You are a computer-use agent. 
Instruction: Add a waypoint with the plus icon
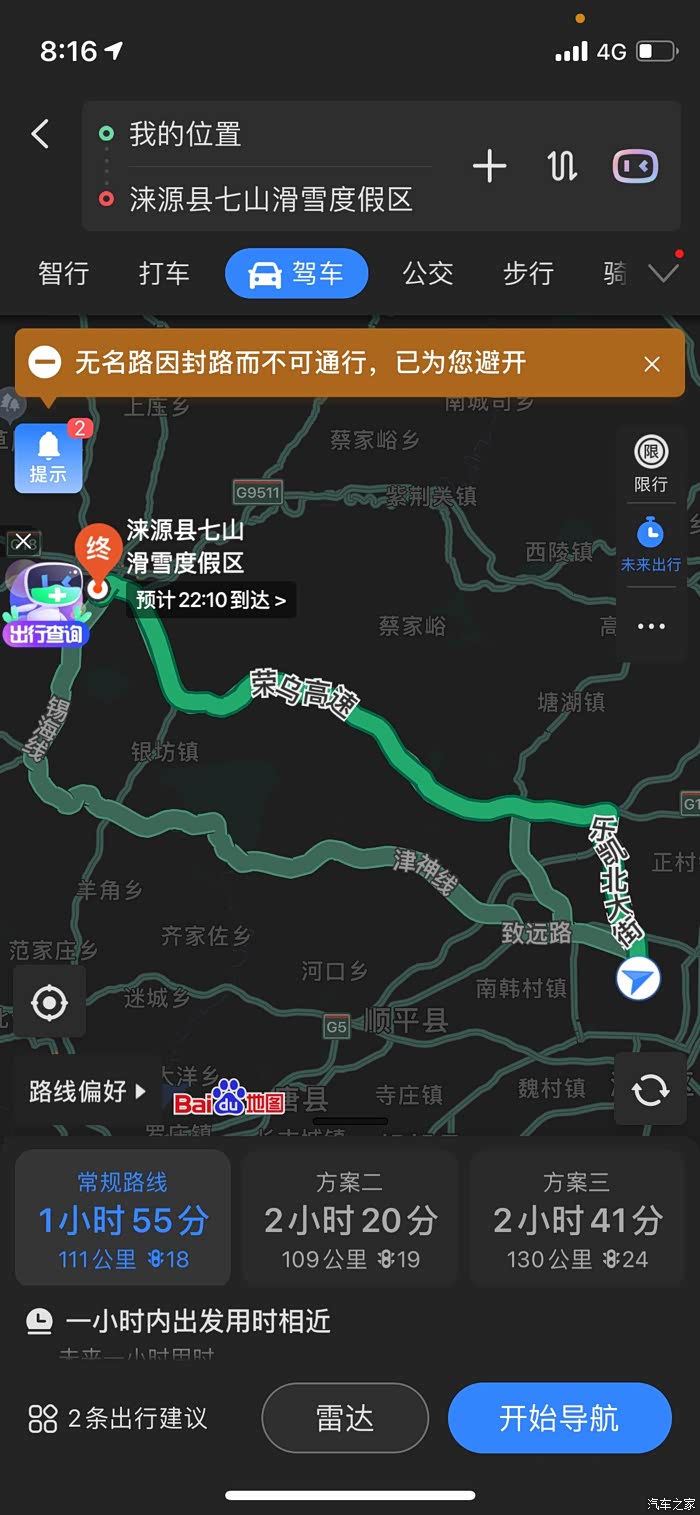tap(489, 166)
